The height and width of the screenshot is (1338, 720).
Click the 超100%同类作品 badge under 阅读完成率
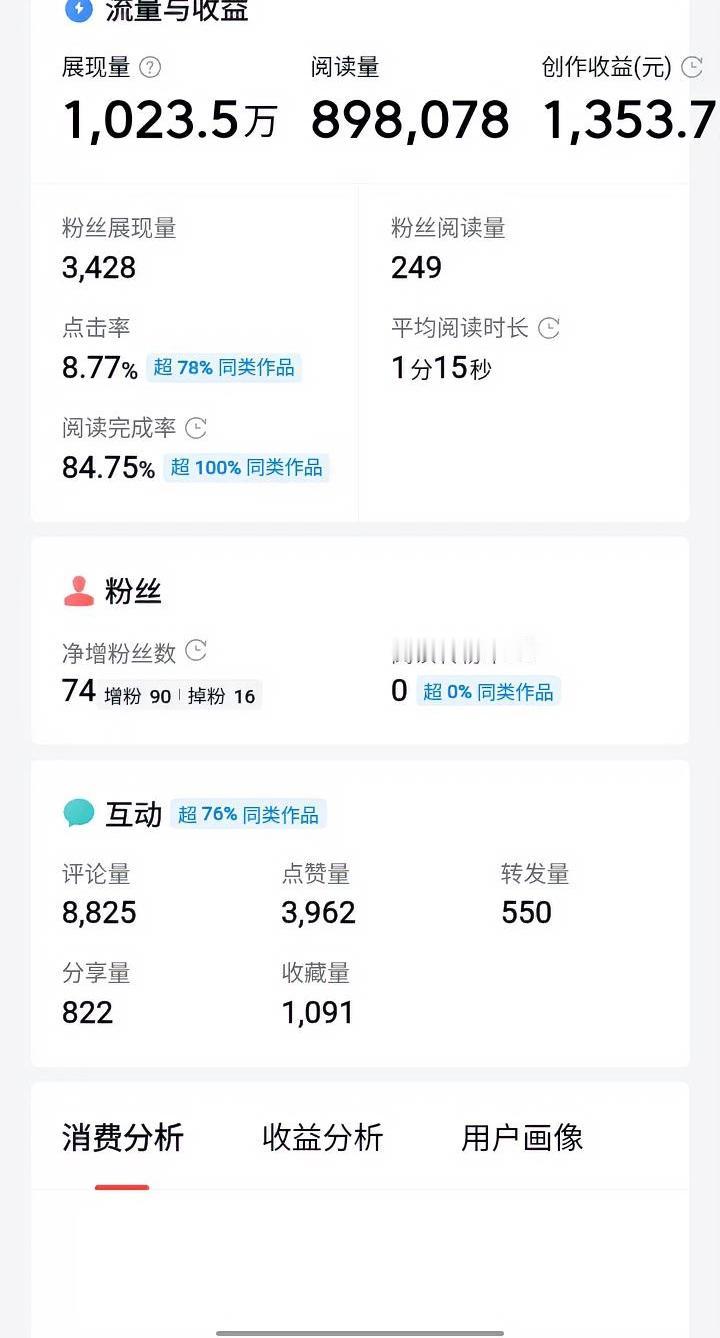(246, 468)
